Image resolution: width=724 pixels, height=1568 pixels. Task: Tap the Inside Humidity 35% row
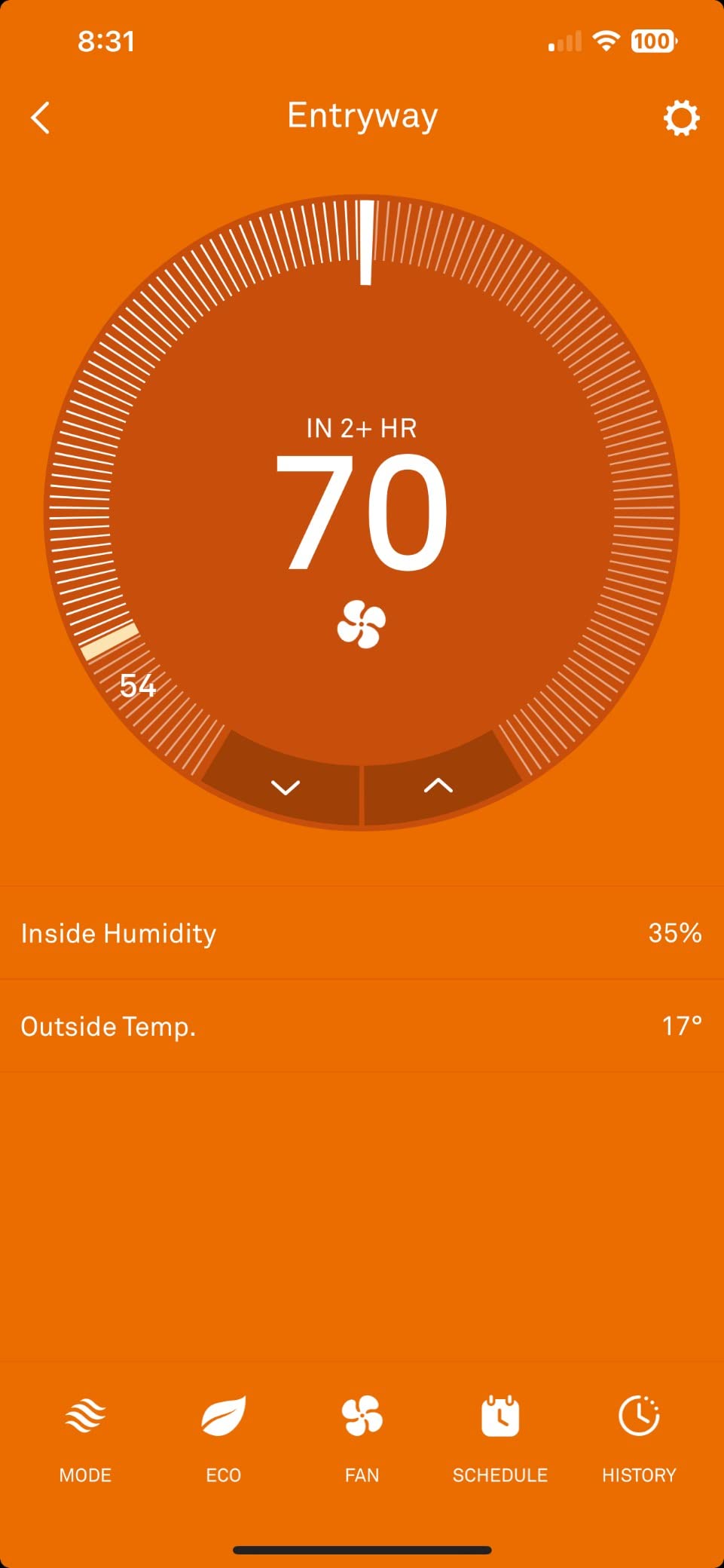362,933
